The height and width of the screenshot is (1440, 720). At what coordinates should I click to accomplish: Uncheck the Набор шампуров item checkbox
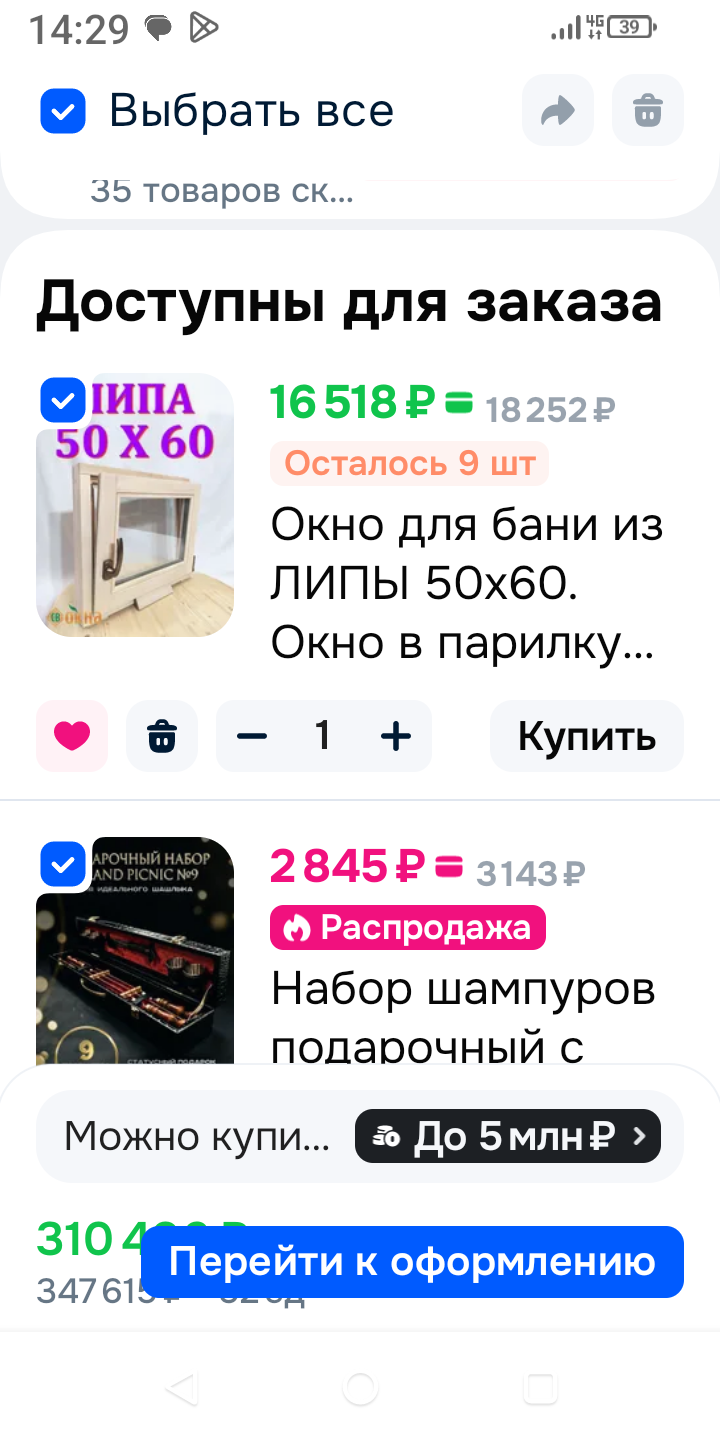pos(63,864)
